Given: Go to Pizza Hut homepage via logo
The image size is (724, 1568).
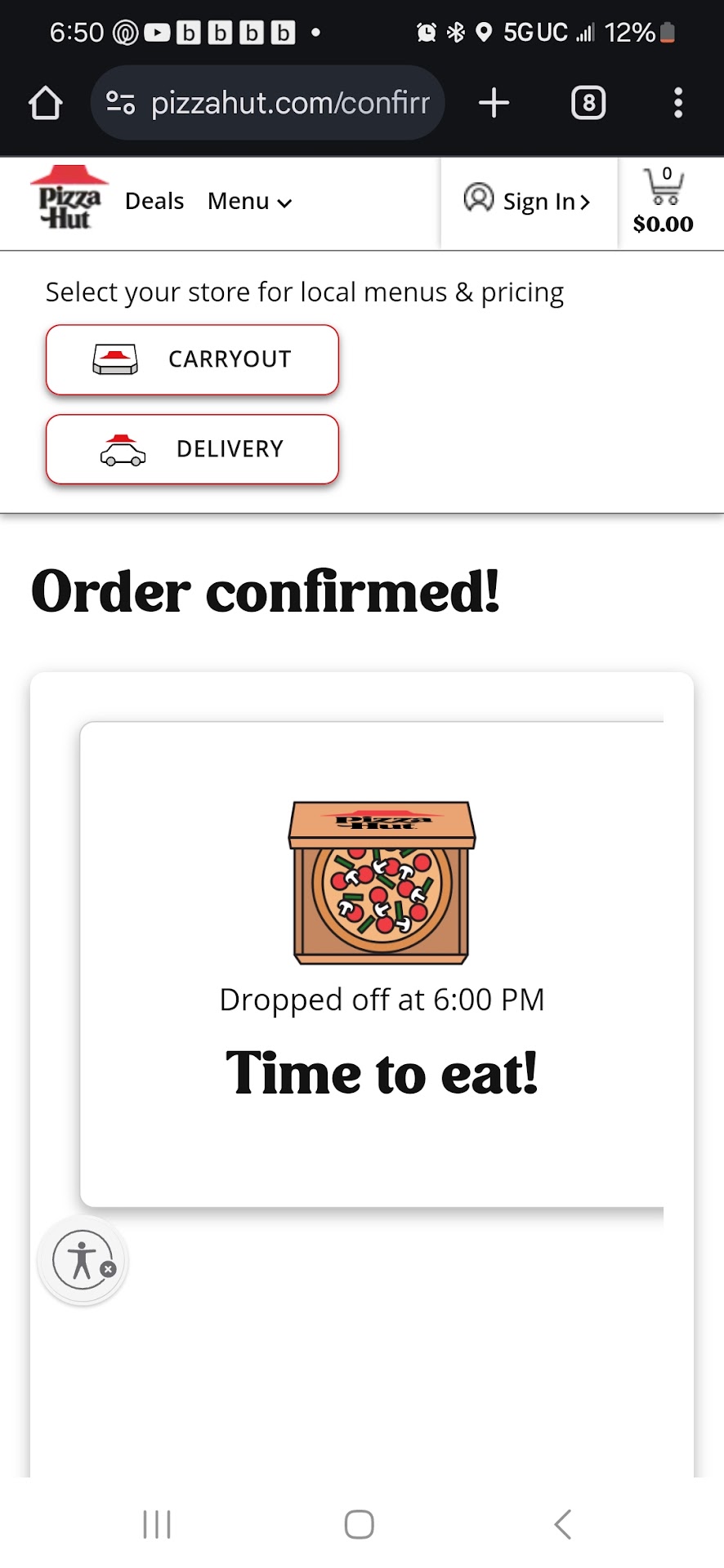Looking at the screenshot, I should click(69, 199).
